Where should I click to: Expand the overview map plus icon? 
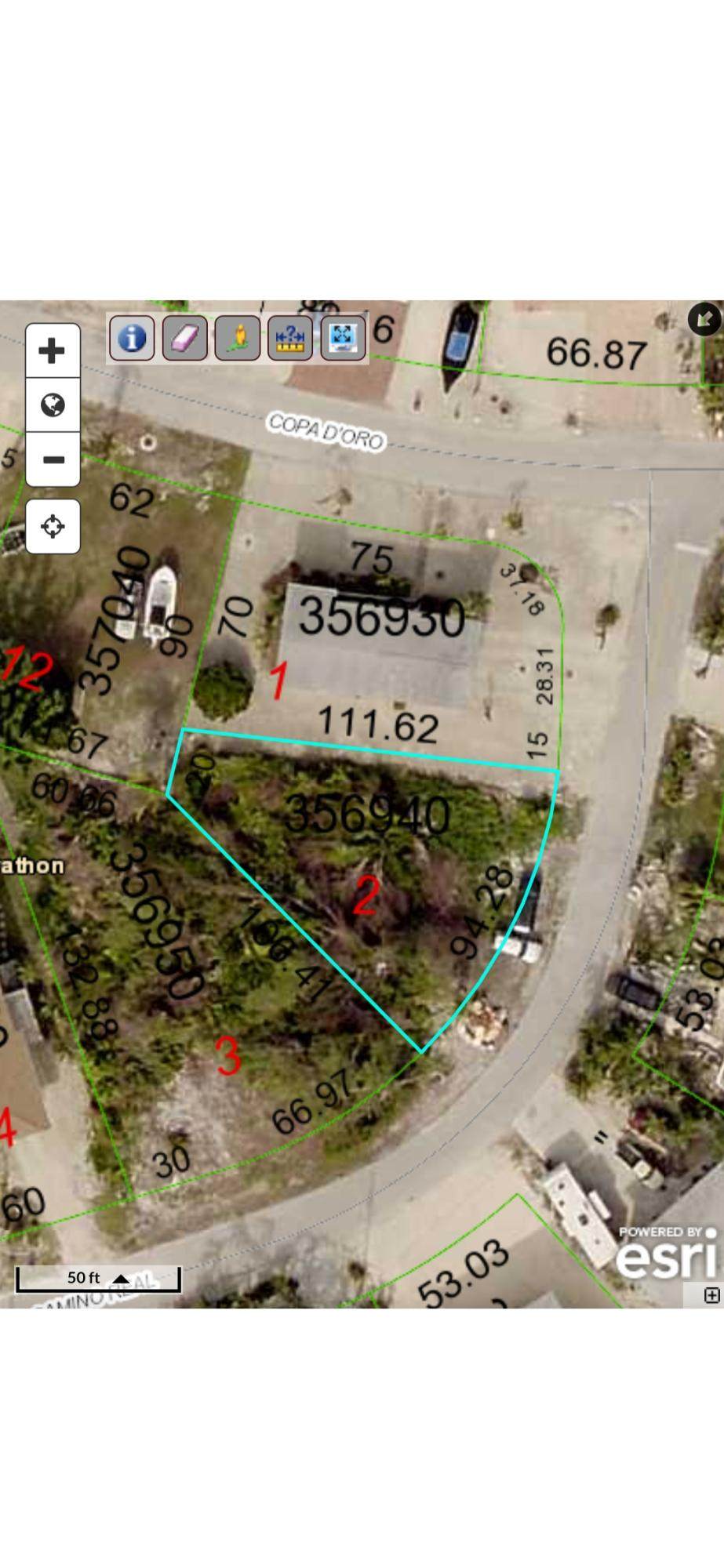tap(711, 1294)
